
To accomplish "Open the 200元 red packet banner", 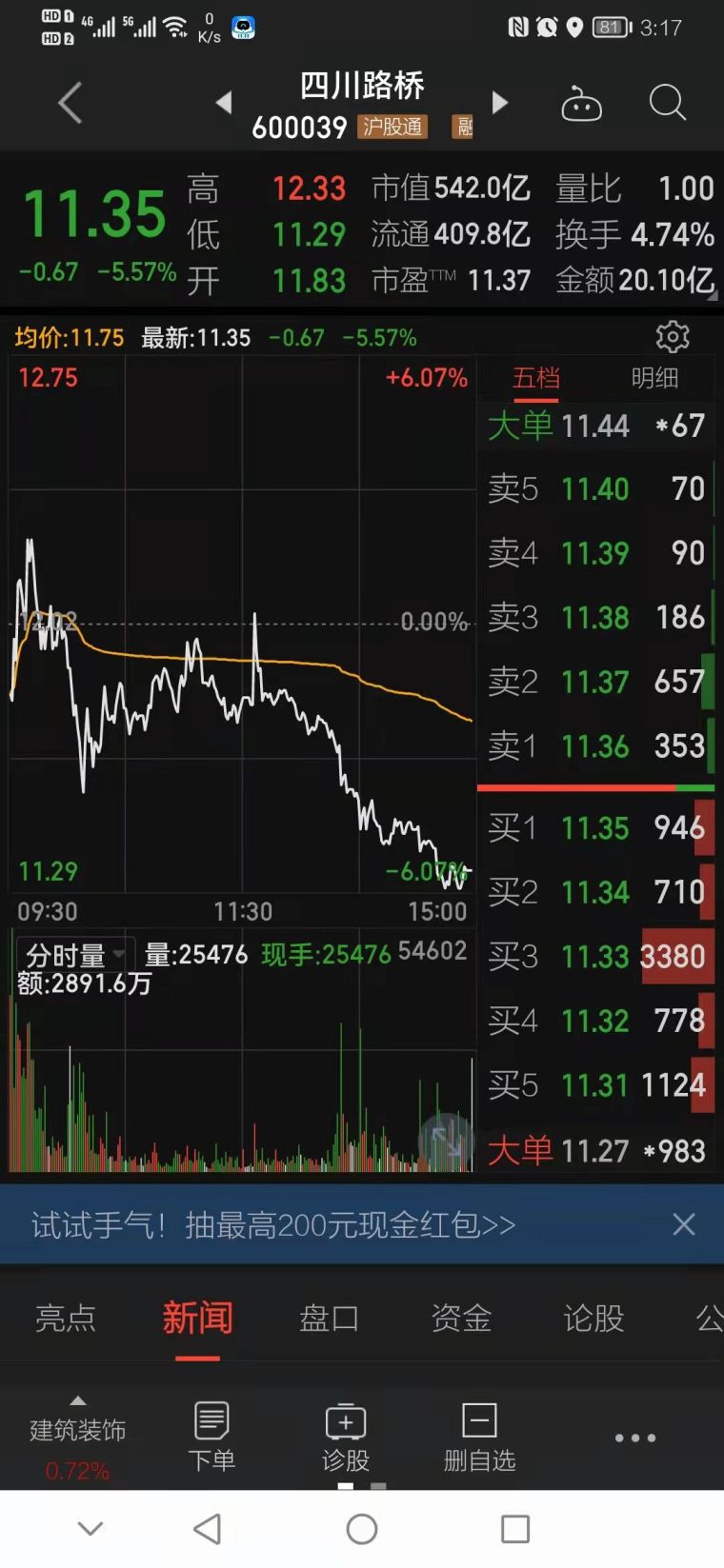I will point(273,1224).
